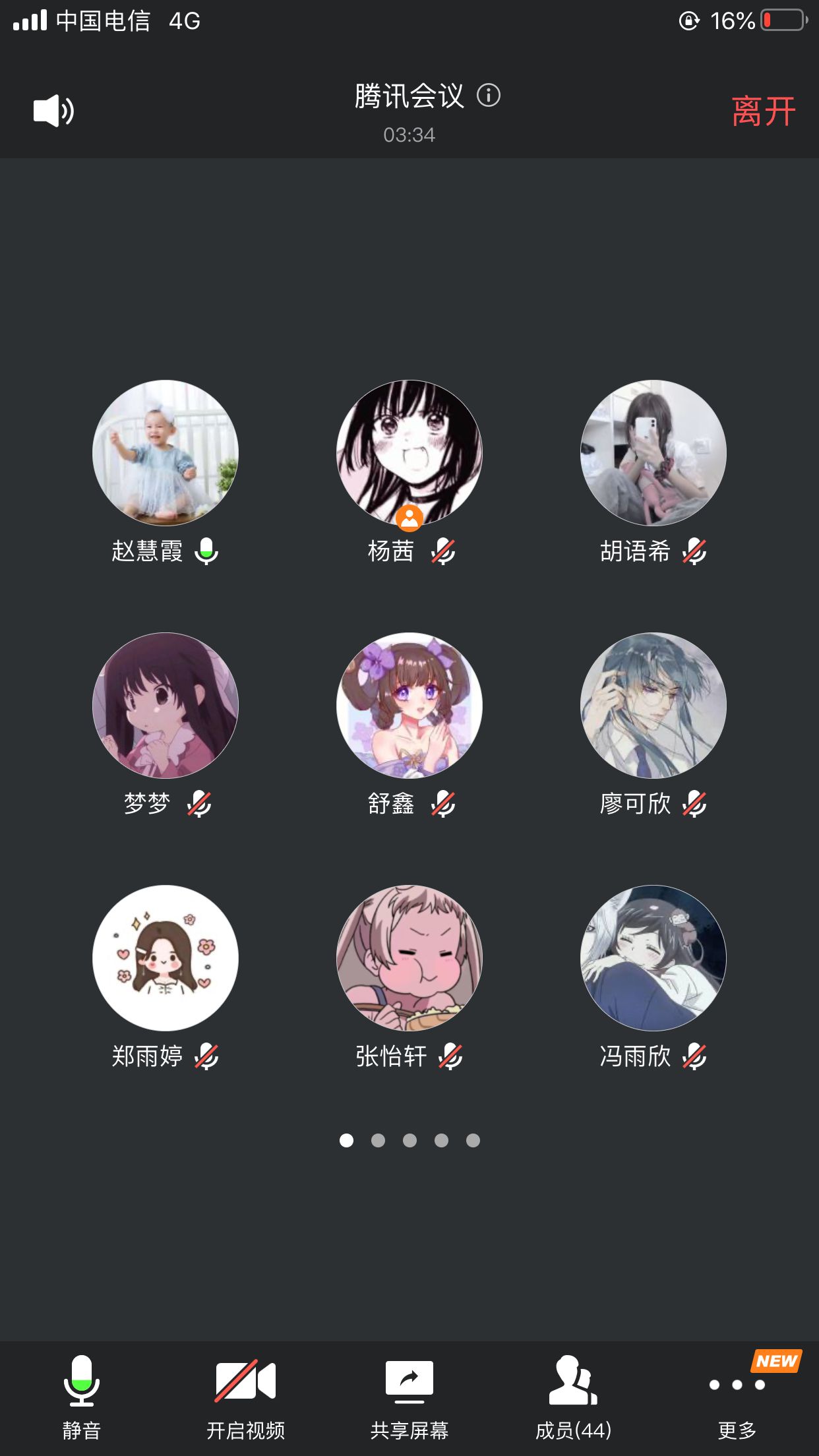Tap 胡语希's participant avatar
The image size is (819, 1456).
653,453
